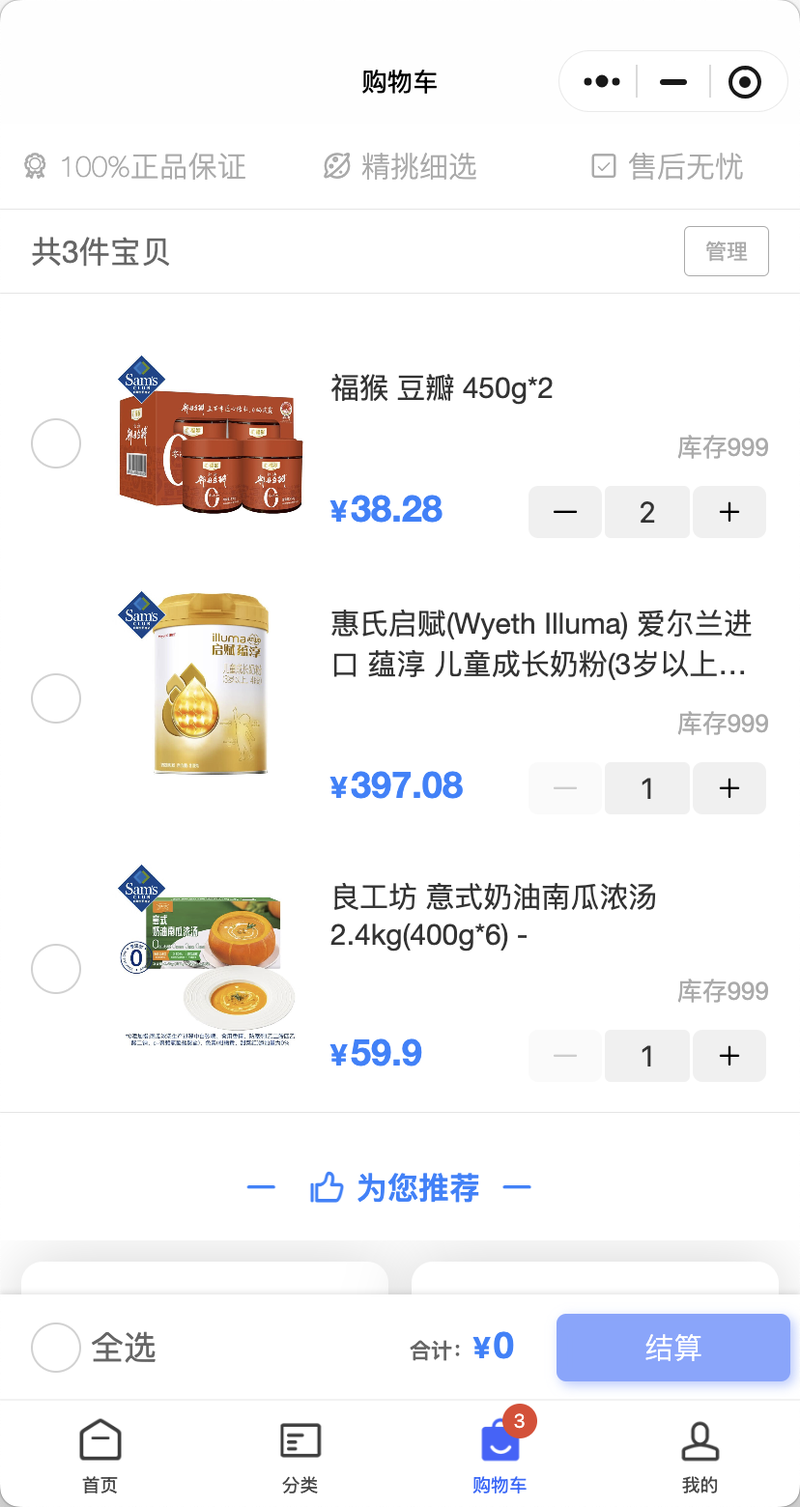Minimize the mini program
The image size is (800, 1507).
click(674, 81)
